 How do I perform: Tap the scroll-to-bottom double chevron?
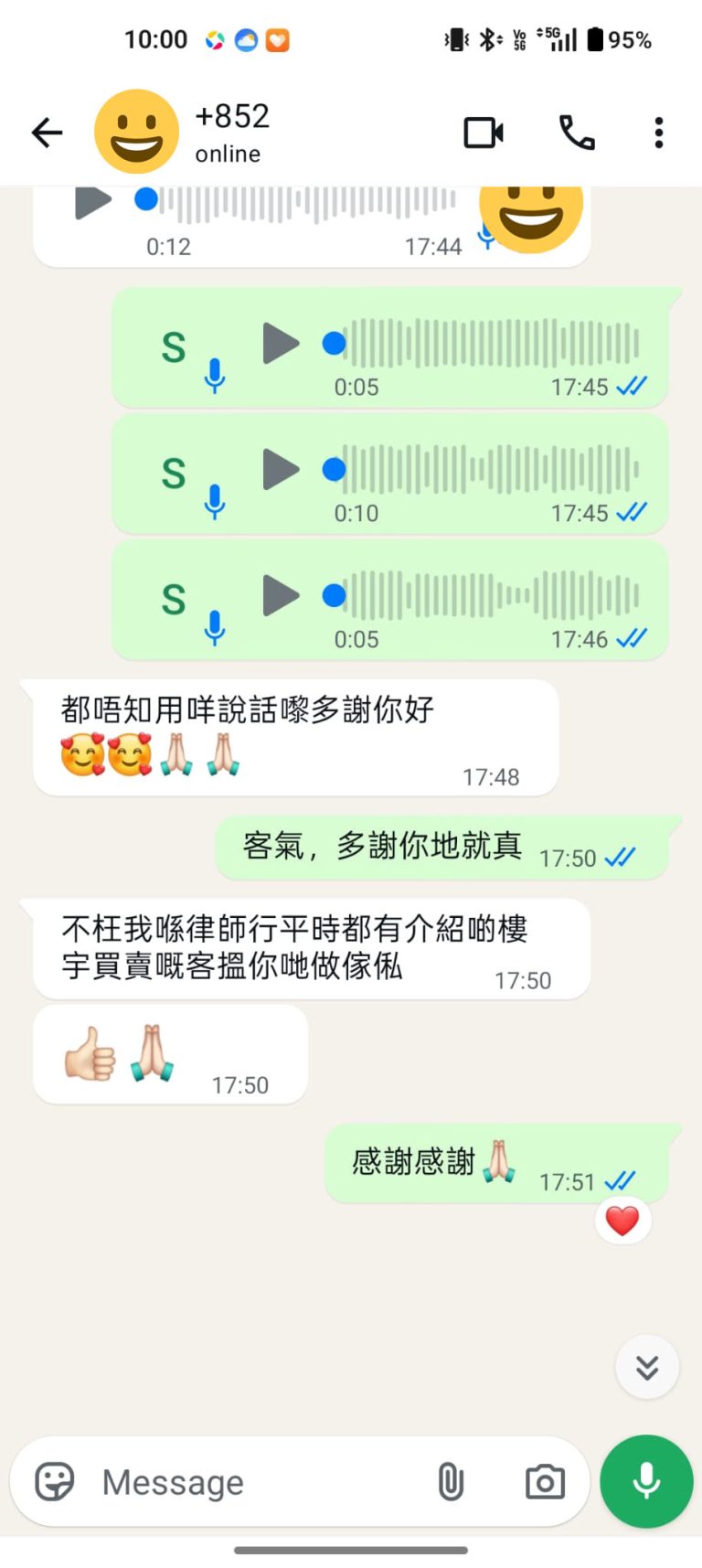pyautogui.click(x=646, y=1367)
